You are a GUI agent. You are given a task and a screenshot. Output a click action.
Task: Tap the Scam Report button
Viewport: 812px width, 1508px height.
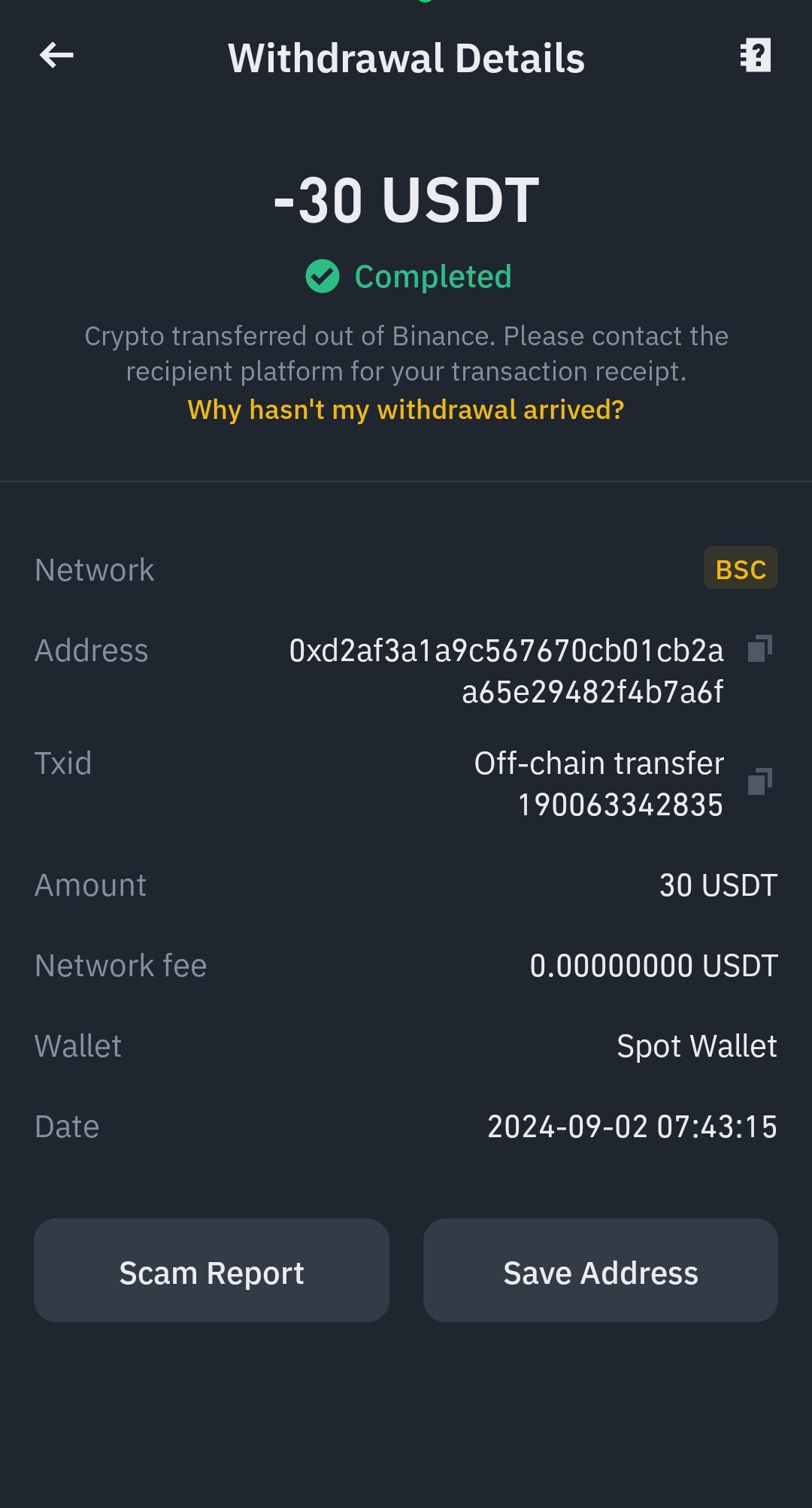(211, 1270)
